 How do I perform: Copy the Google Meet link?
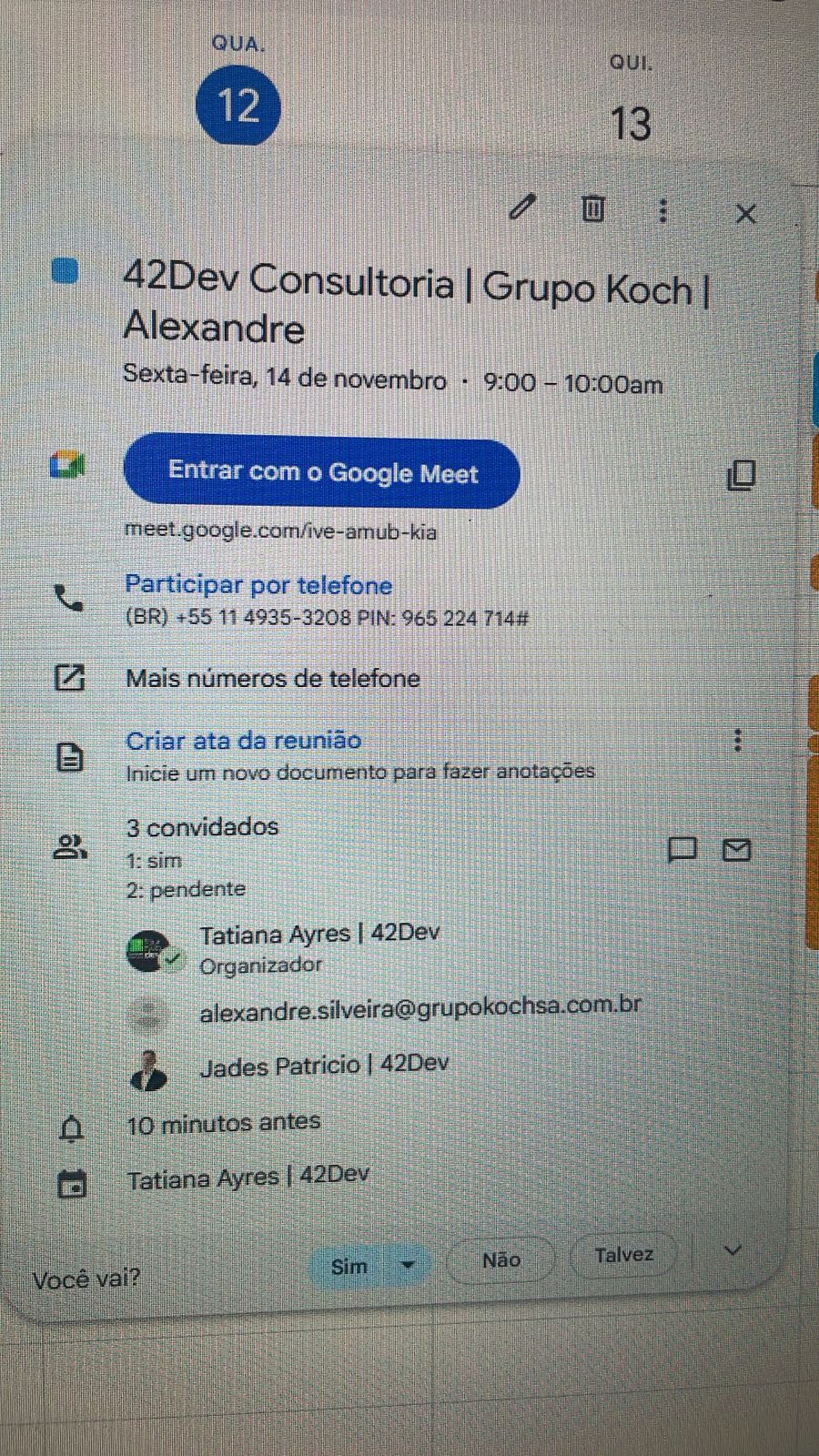742,475
